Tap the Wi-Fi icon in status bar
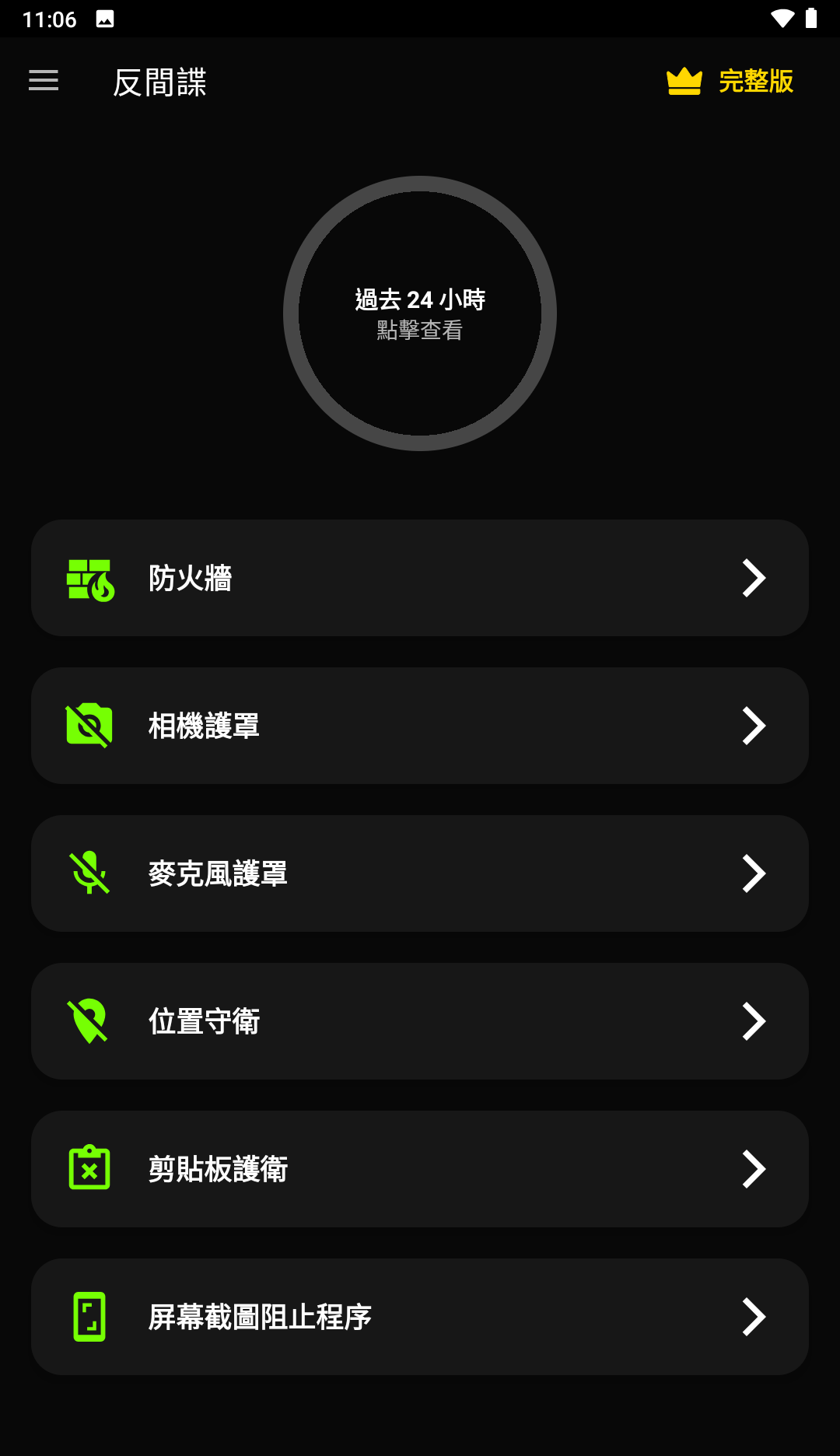This screenshot has height=1456, width=840. [x=782, y=16]
